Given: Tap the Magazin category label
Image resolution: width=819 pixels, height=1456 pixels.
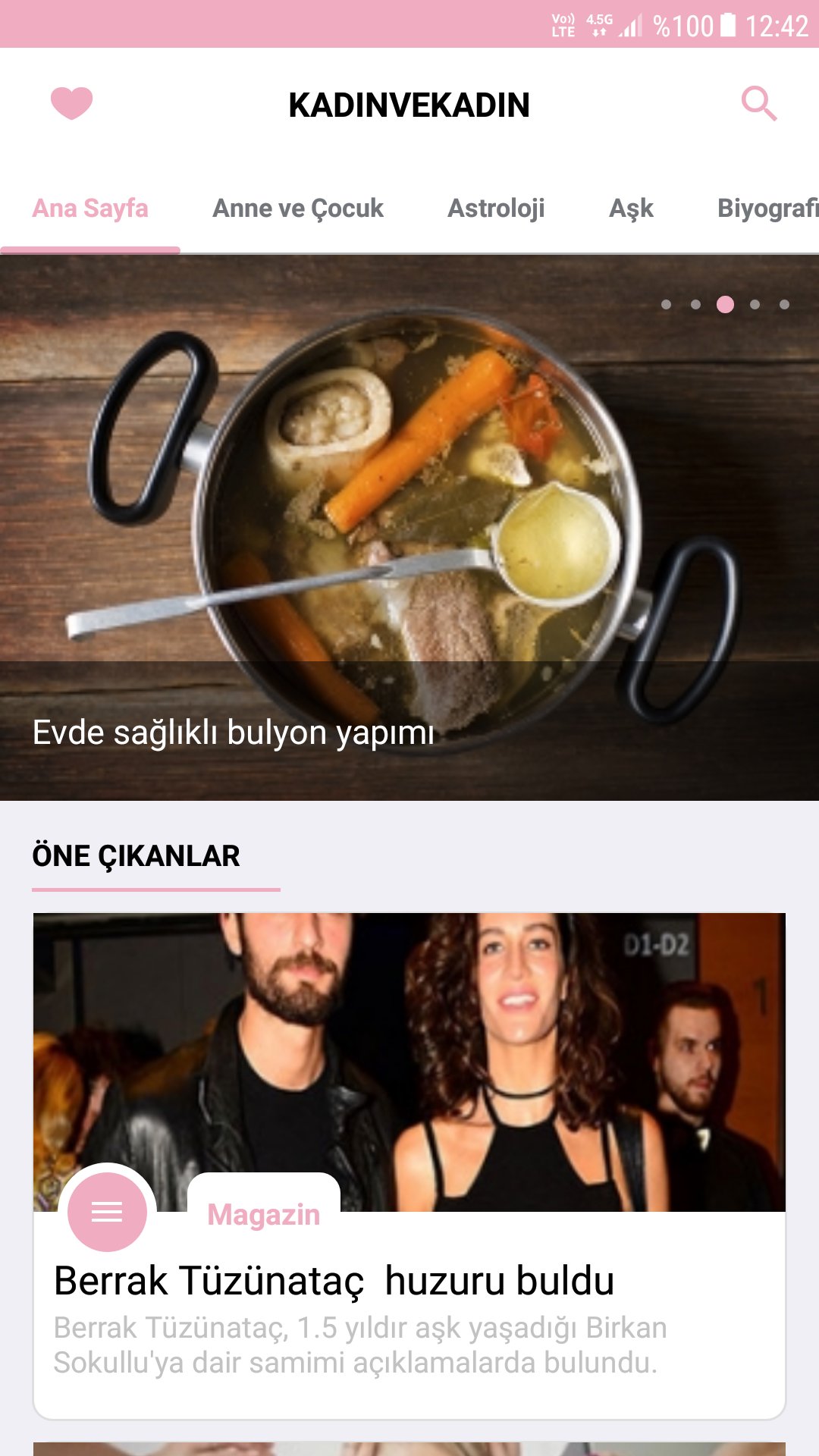Looking at the screenshot, I should (264, 1215).
